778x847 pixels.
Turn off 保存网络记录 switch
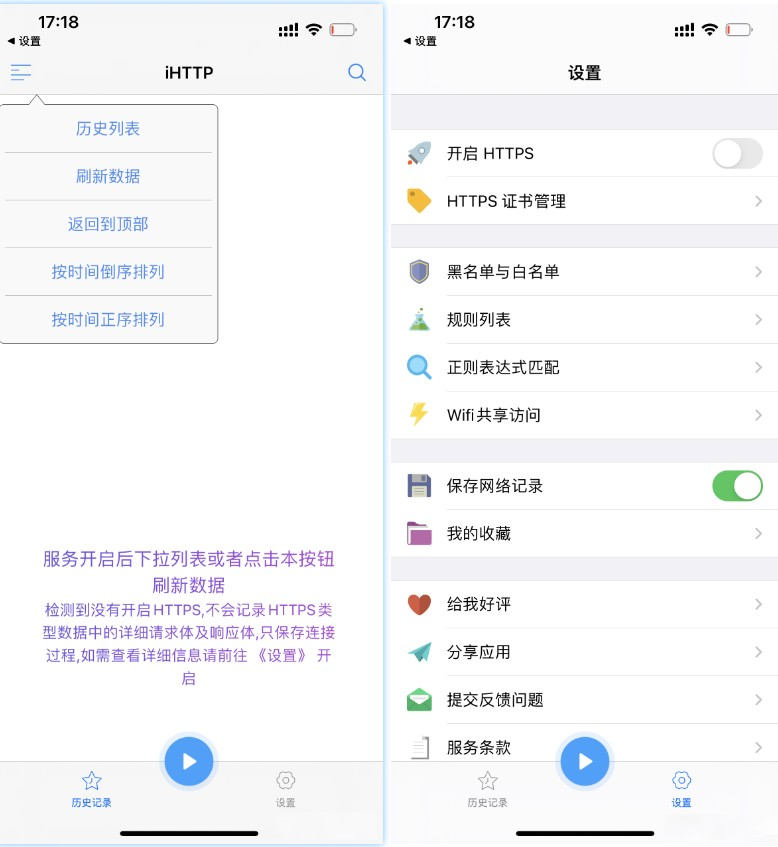(x=736, y=486)
